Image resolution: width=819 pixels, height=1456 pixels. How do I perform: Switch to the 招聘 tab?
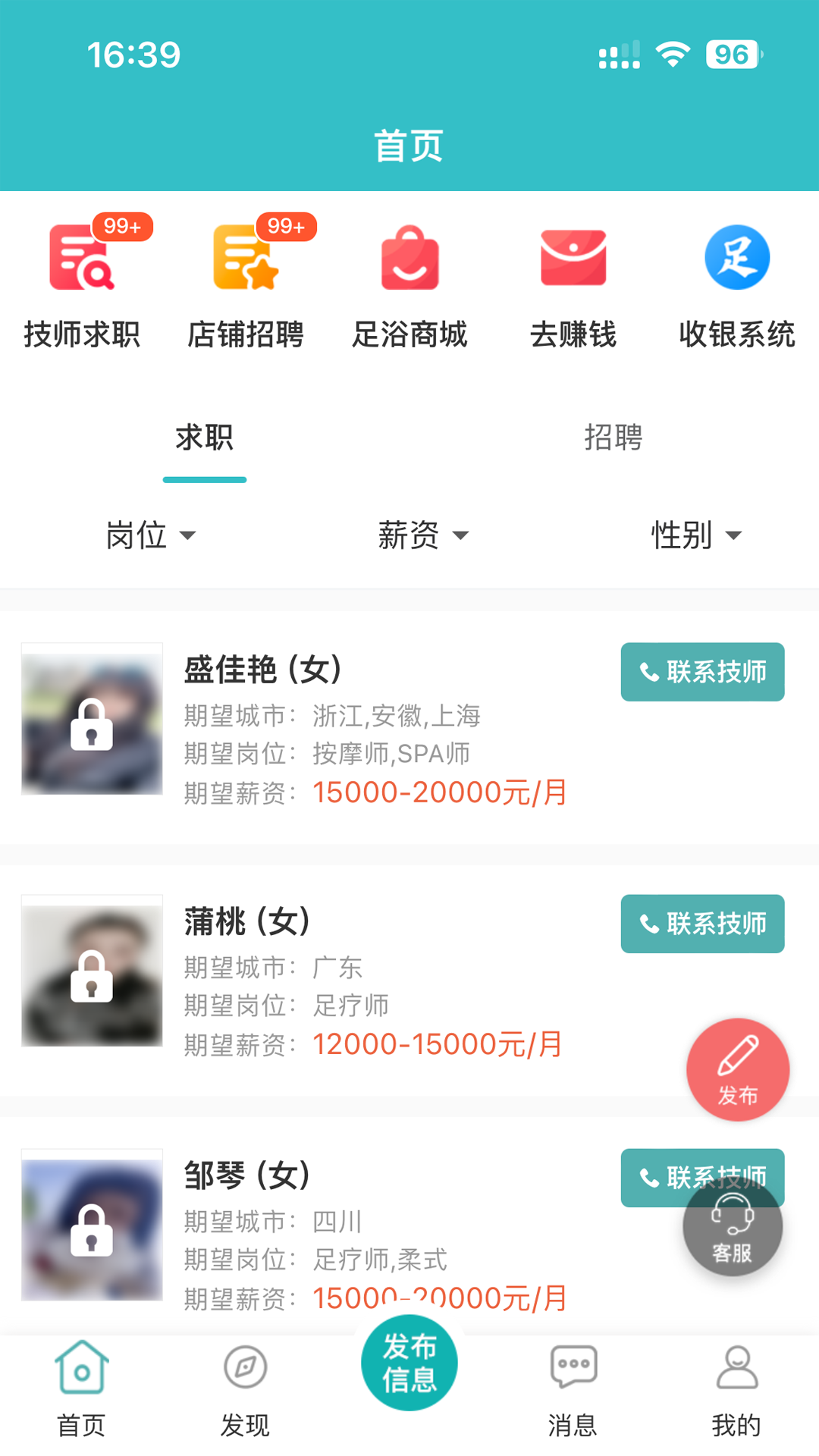[x=614, y=437]
